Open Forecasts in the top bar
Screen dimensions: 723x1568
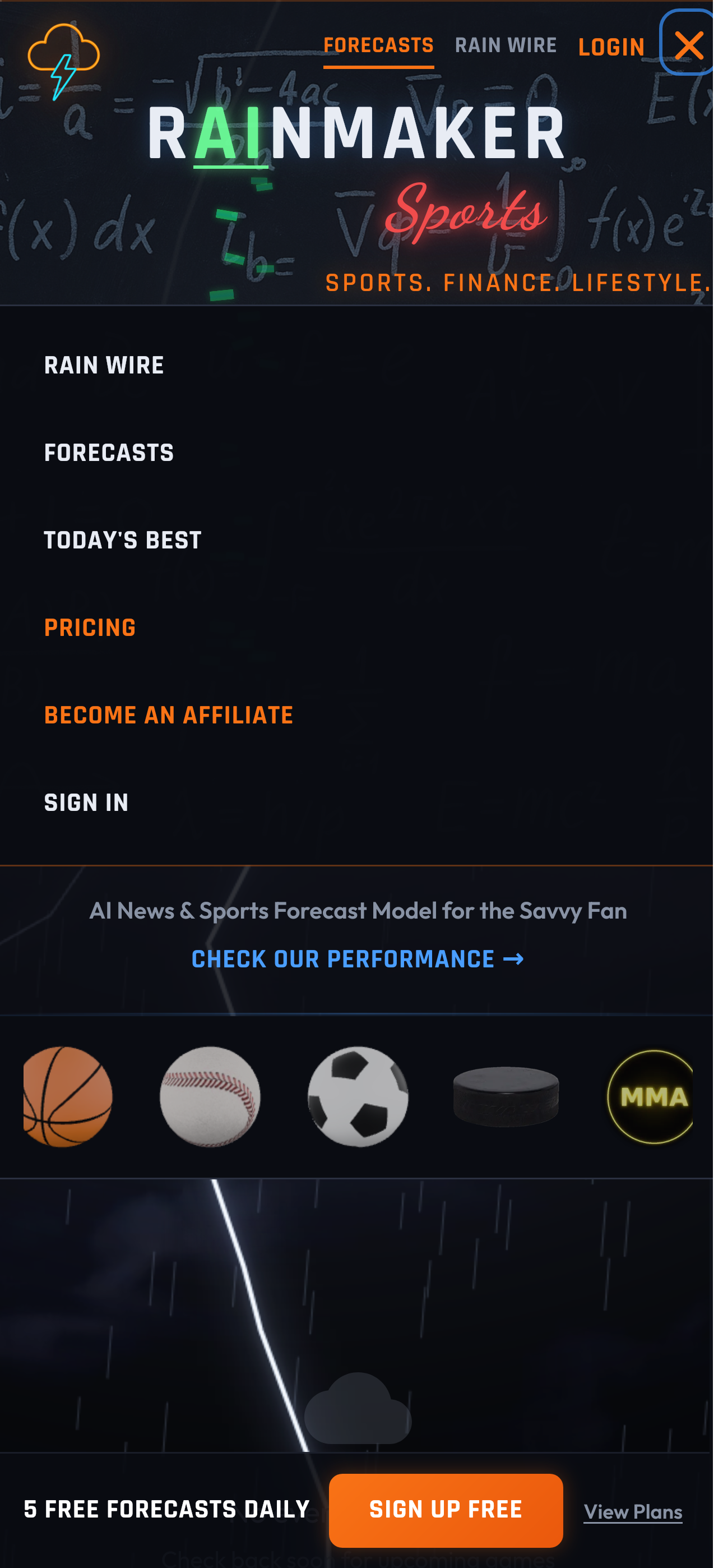[378, 45]
